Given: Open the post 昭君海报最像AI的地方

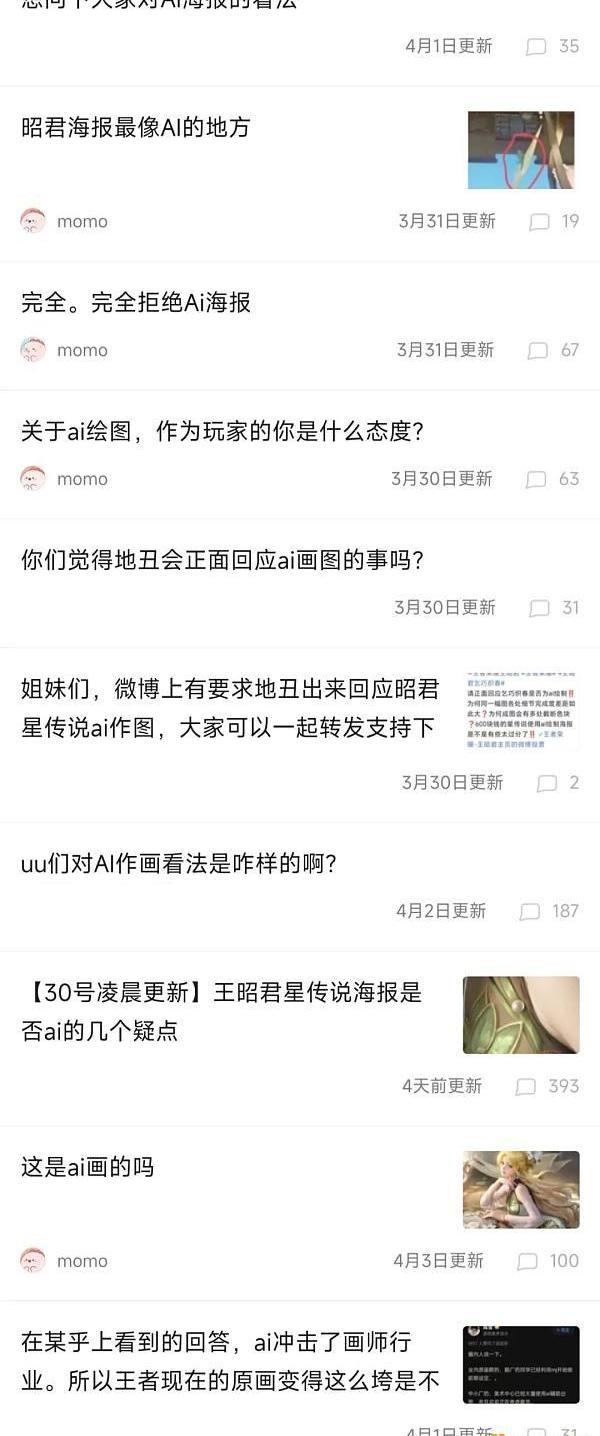Looking at the screenshot, I should (x=136, y=128).
